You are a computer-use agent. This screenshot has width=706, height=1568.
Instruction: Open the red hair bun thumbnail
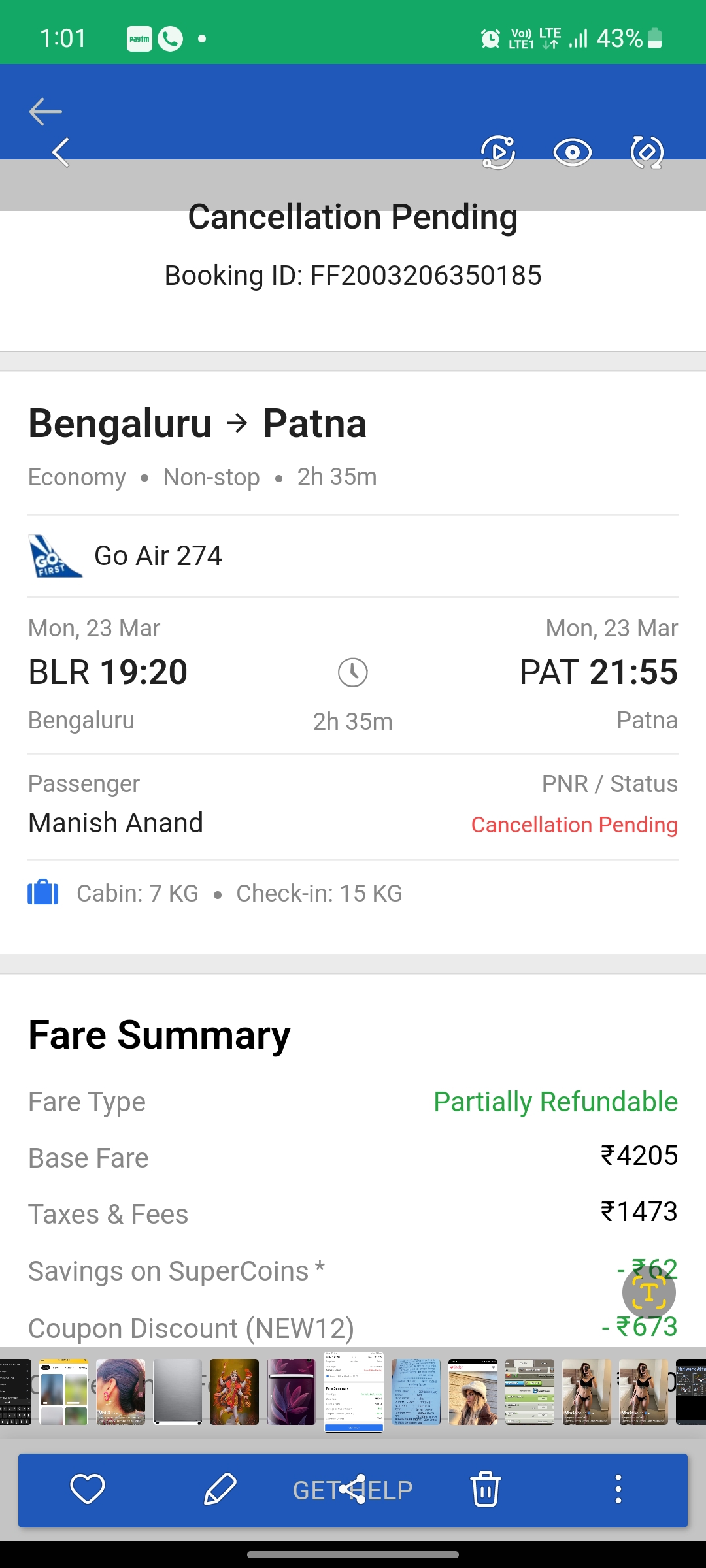pos(121,1392)
